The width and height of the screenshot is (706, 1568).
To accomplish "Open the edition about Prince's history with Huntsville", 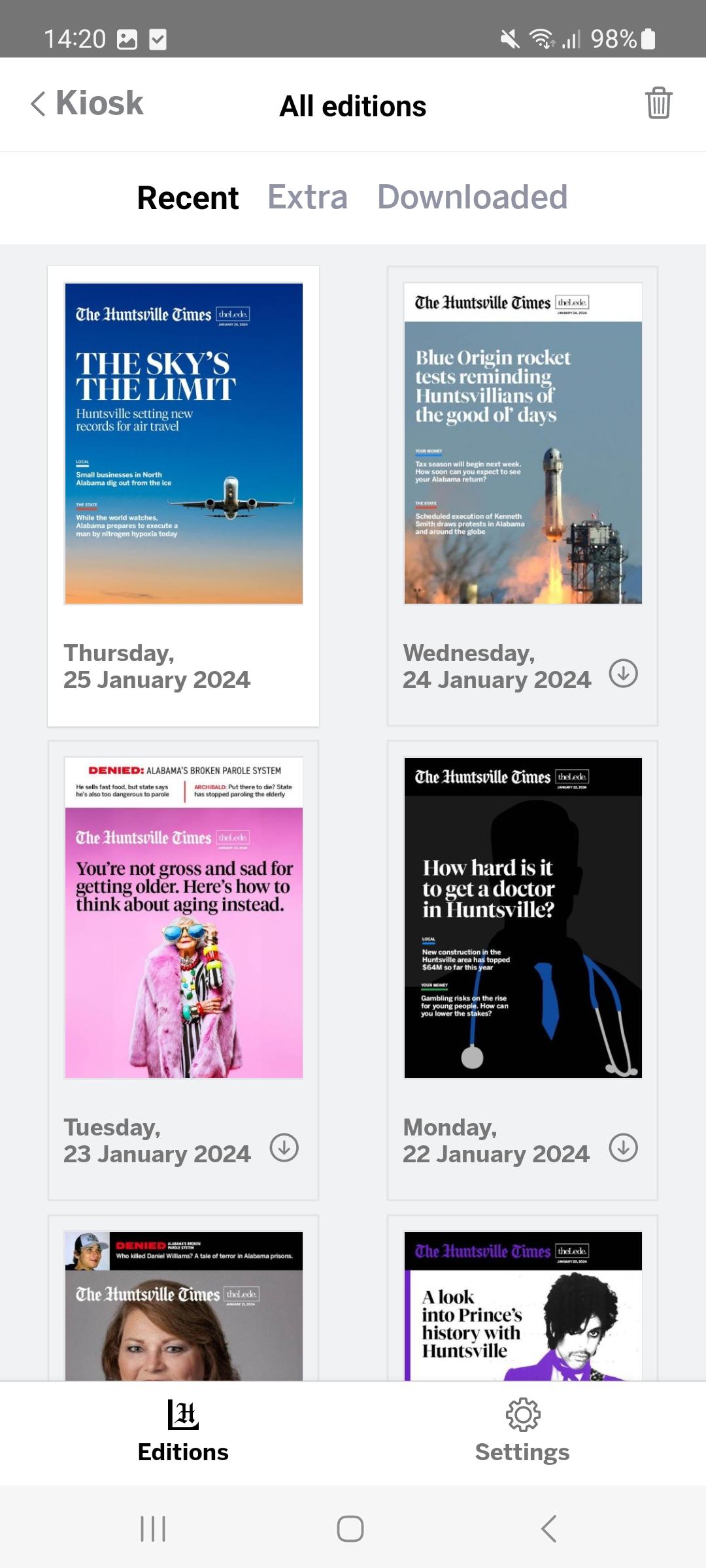I will click(522, 1298).
